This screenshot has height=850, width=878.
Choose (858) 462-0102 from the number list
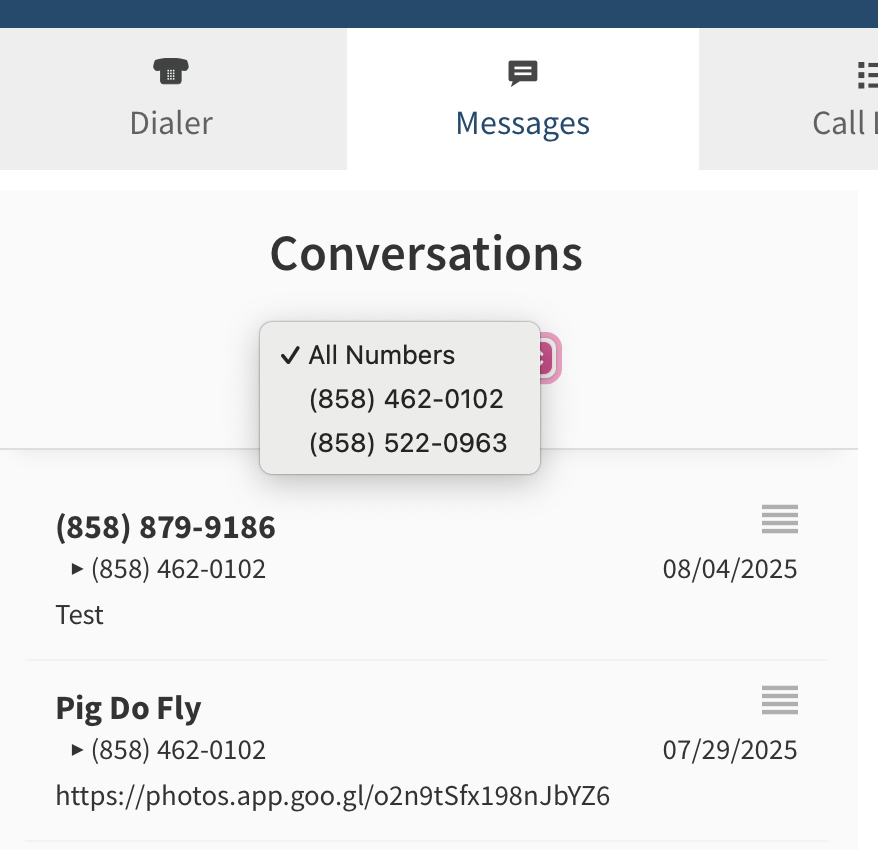pyautogui.click(x=406, y=399)
